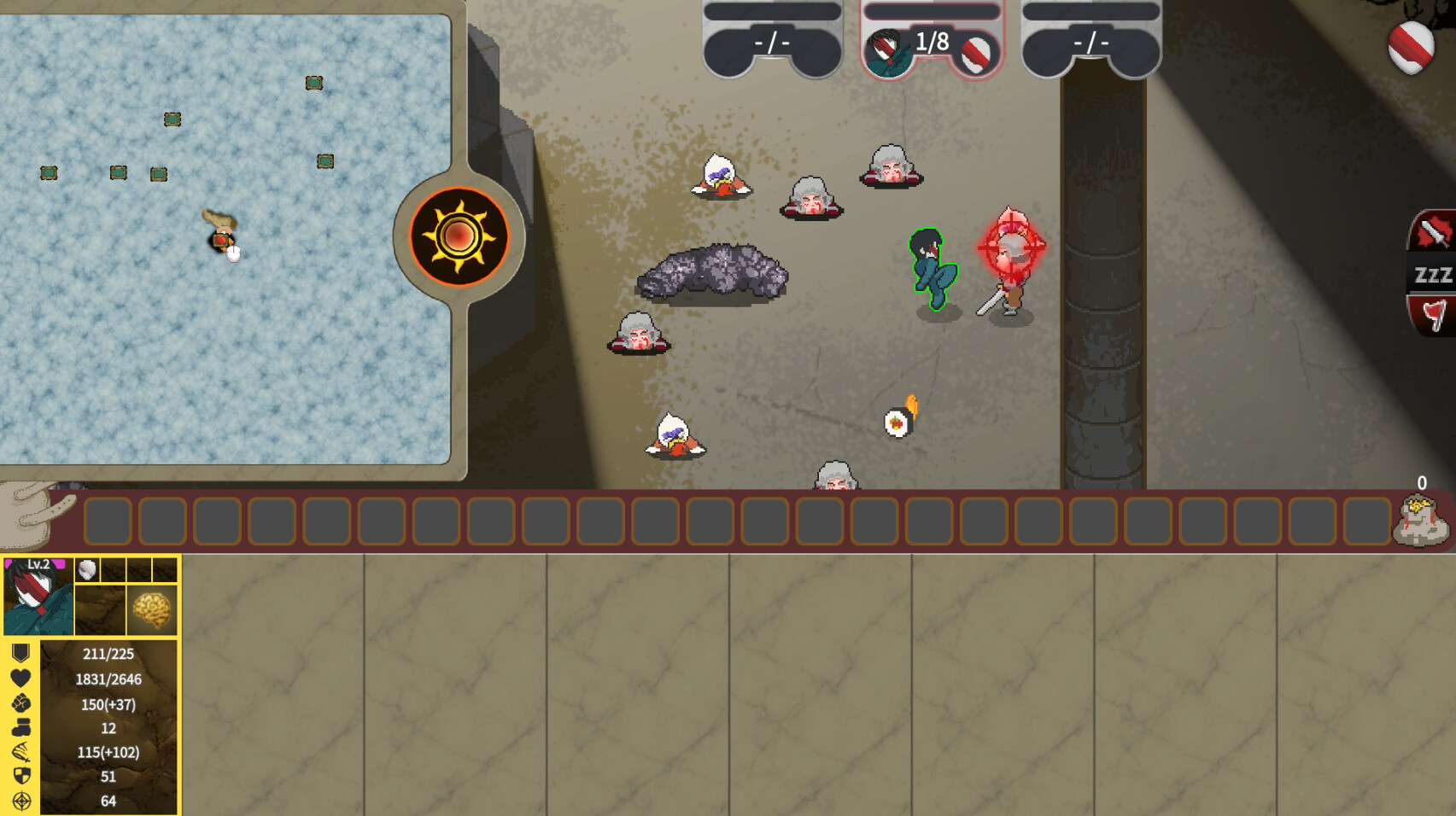Select the first empty squad slot
Viewport: 1456px width, 816px height.
(x=772, y=43)
